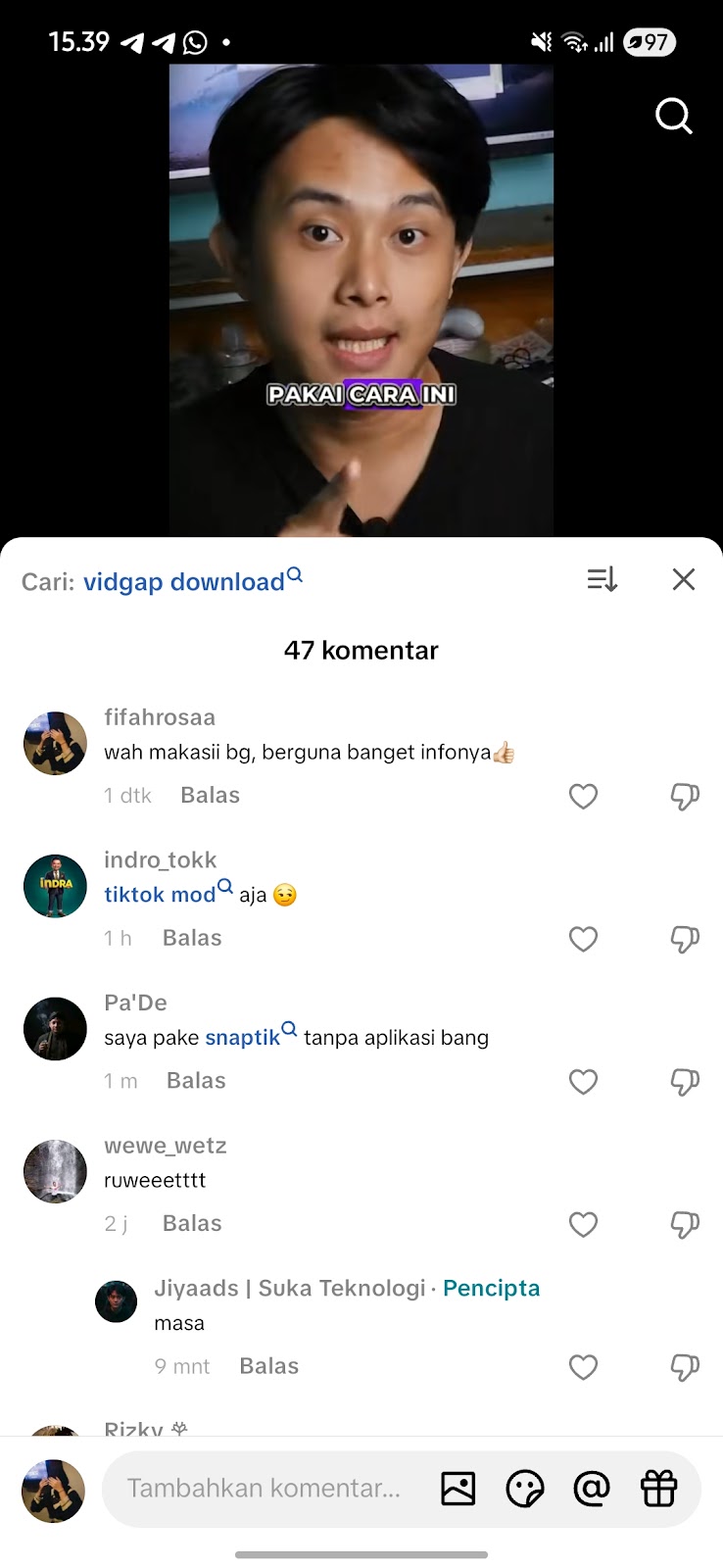723x1568 pixels.
Task: Reply to indro_tokk's comment
Action: click(x=192, y=938)
